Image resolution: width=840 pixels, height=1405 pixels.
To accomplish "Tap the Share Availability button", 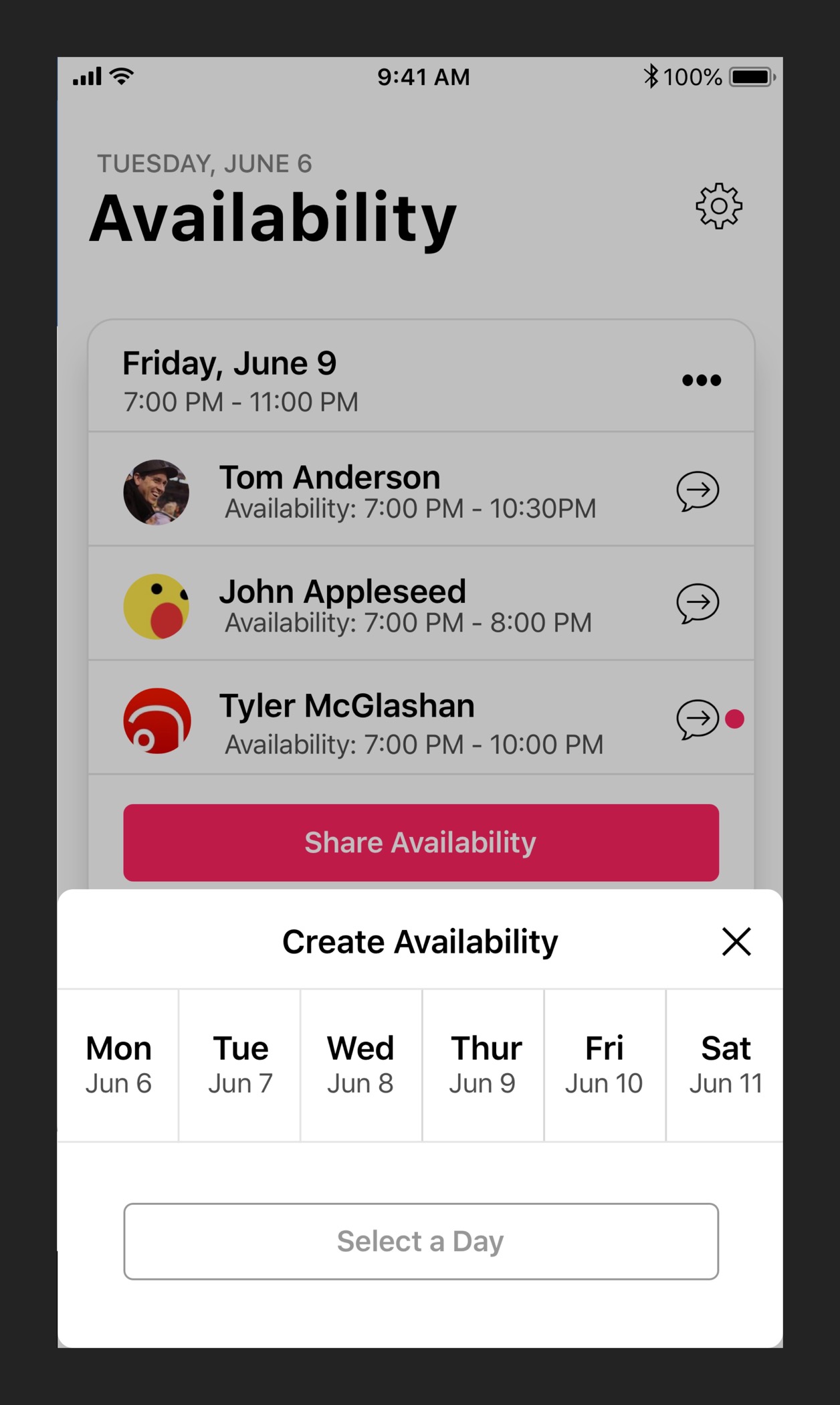I will (x=421, y=842).
